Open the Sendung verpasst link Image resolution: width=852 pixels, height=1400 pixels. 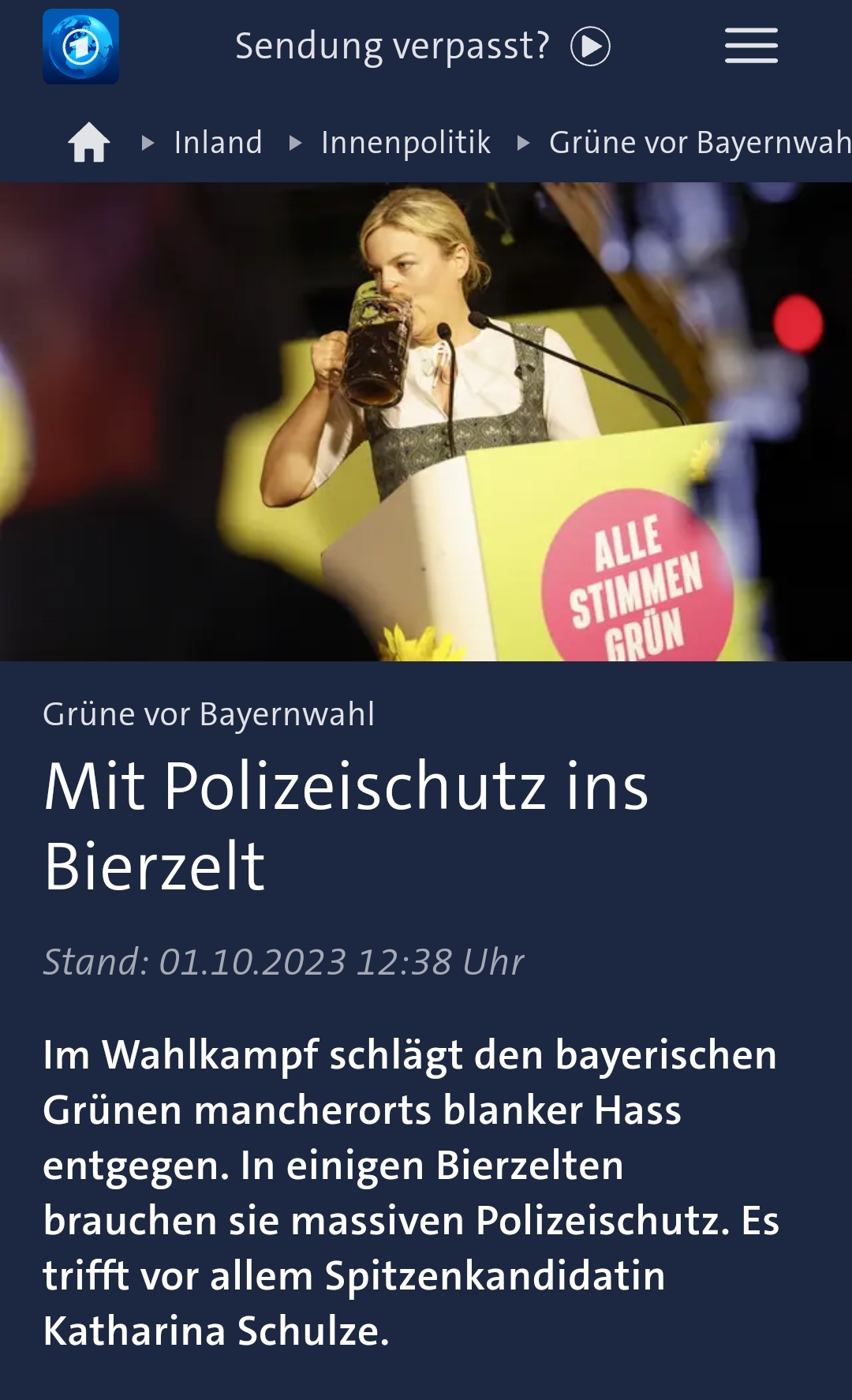coord(422,47)
